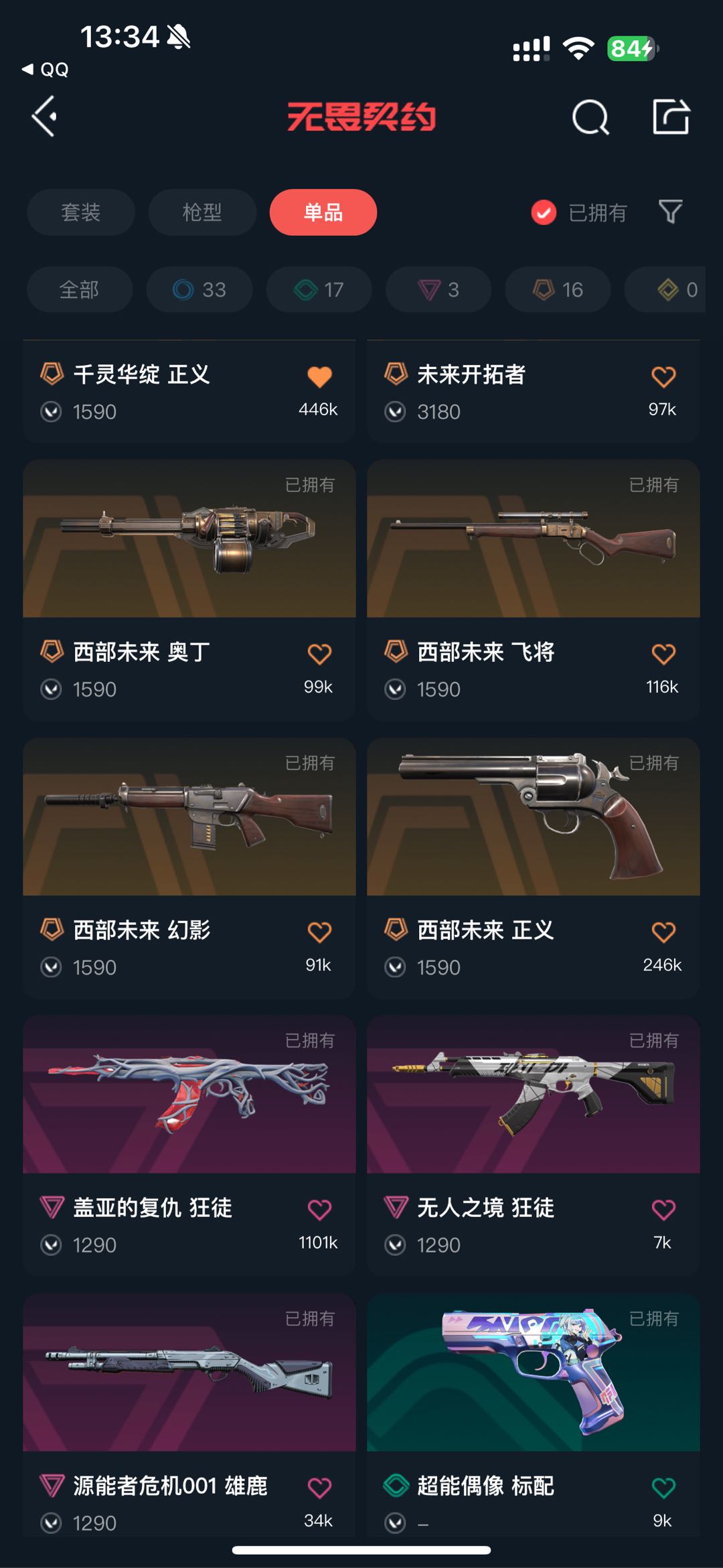This screenshot has width=723, height=1568.
Task: Filter by the blue tier chip showing 33
Action: point(199,289)
